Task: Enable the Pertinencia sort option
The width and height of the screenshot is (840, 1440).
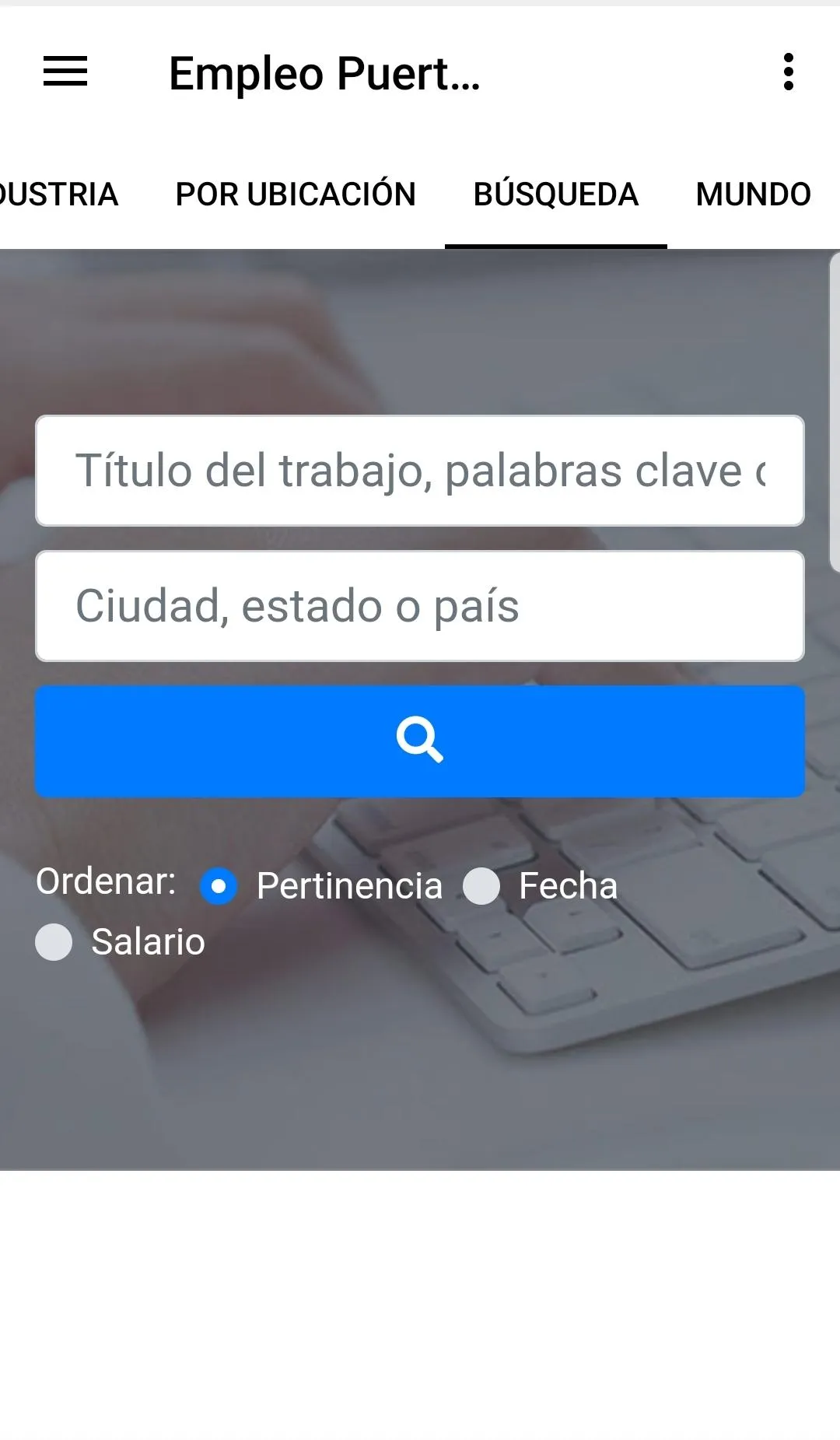Action: click(x=219, y=886)
